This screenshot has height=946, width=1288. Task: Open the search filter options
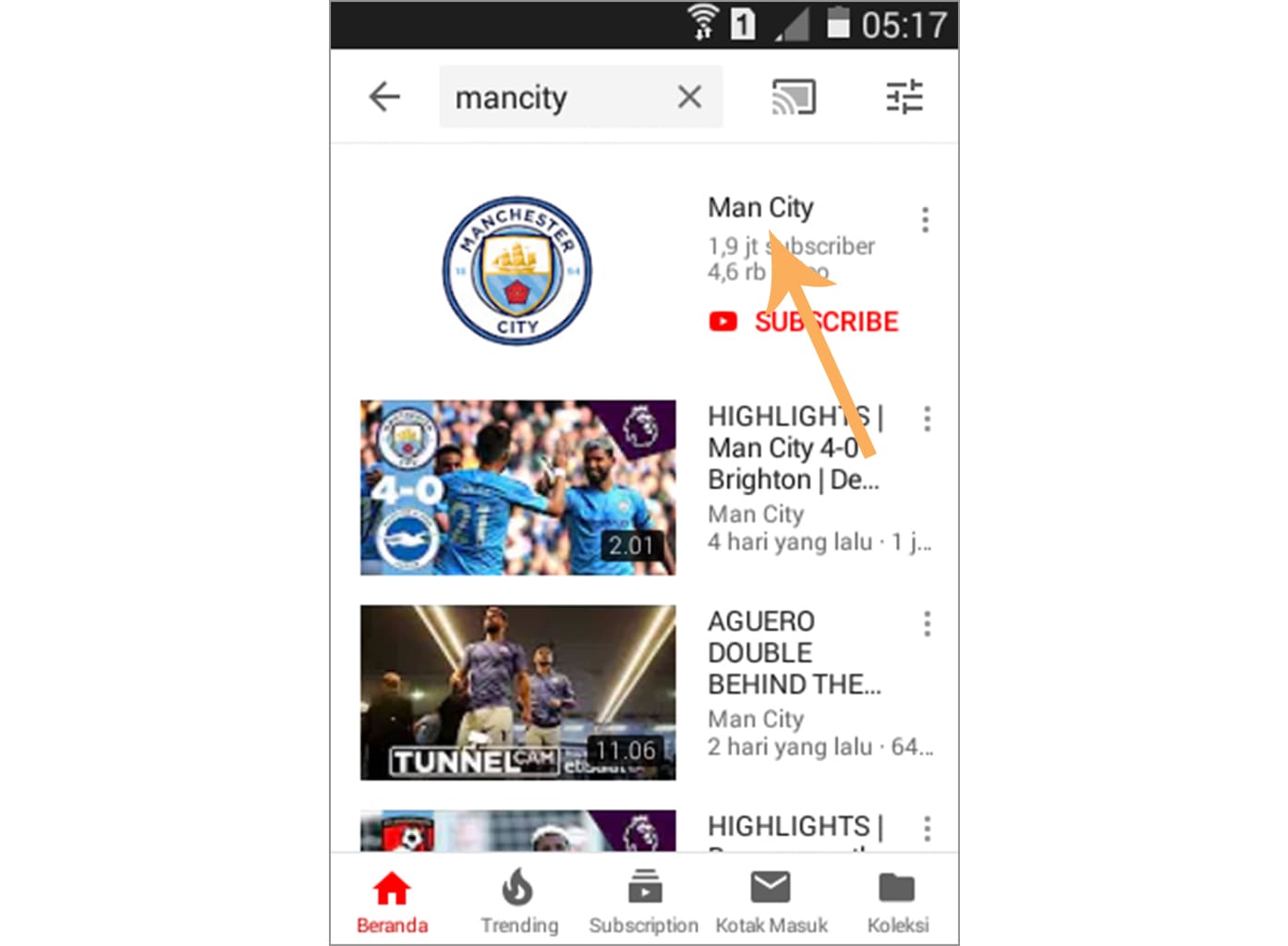click(904, 96)
